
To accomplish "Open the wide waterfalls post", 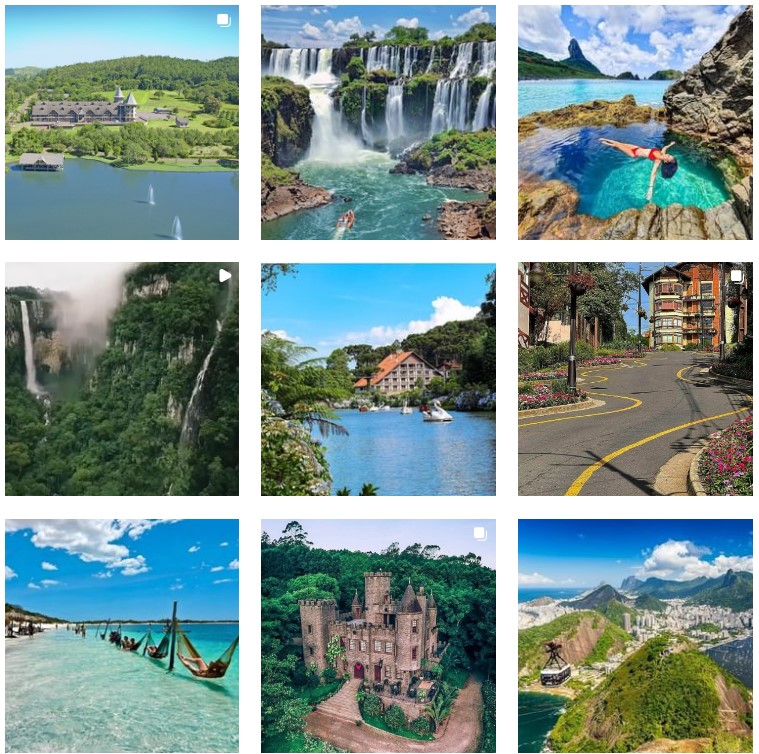I will click(x=378, y=122).
